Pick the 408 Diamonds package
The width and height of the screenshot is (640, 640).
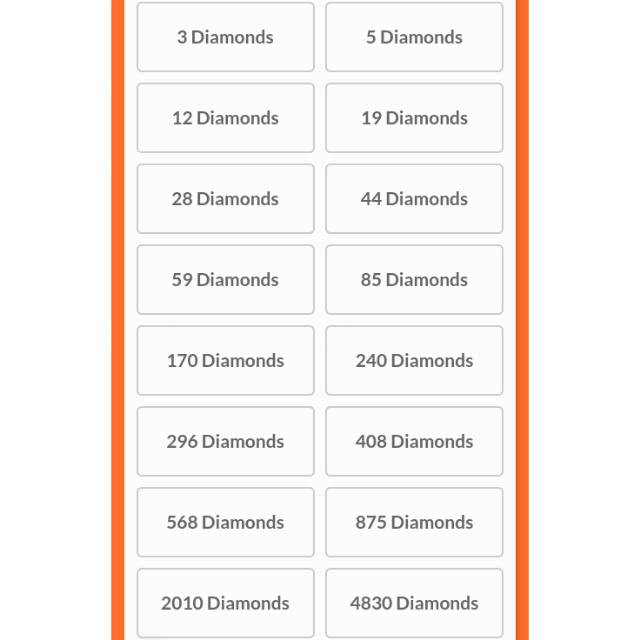pyautogui.click(x=414, y=442)
